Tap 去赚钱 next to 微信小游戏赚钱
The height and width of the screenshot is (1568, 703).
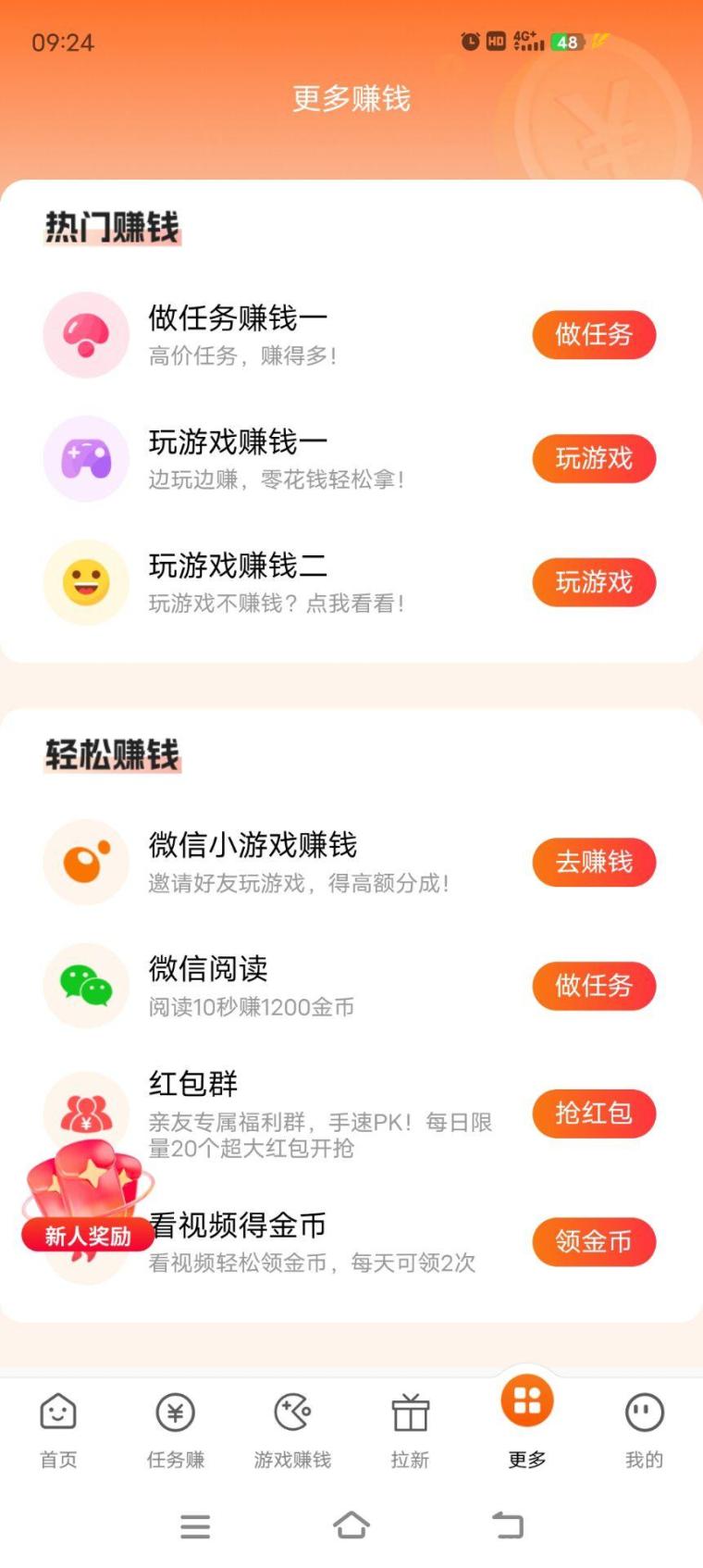593,861
